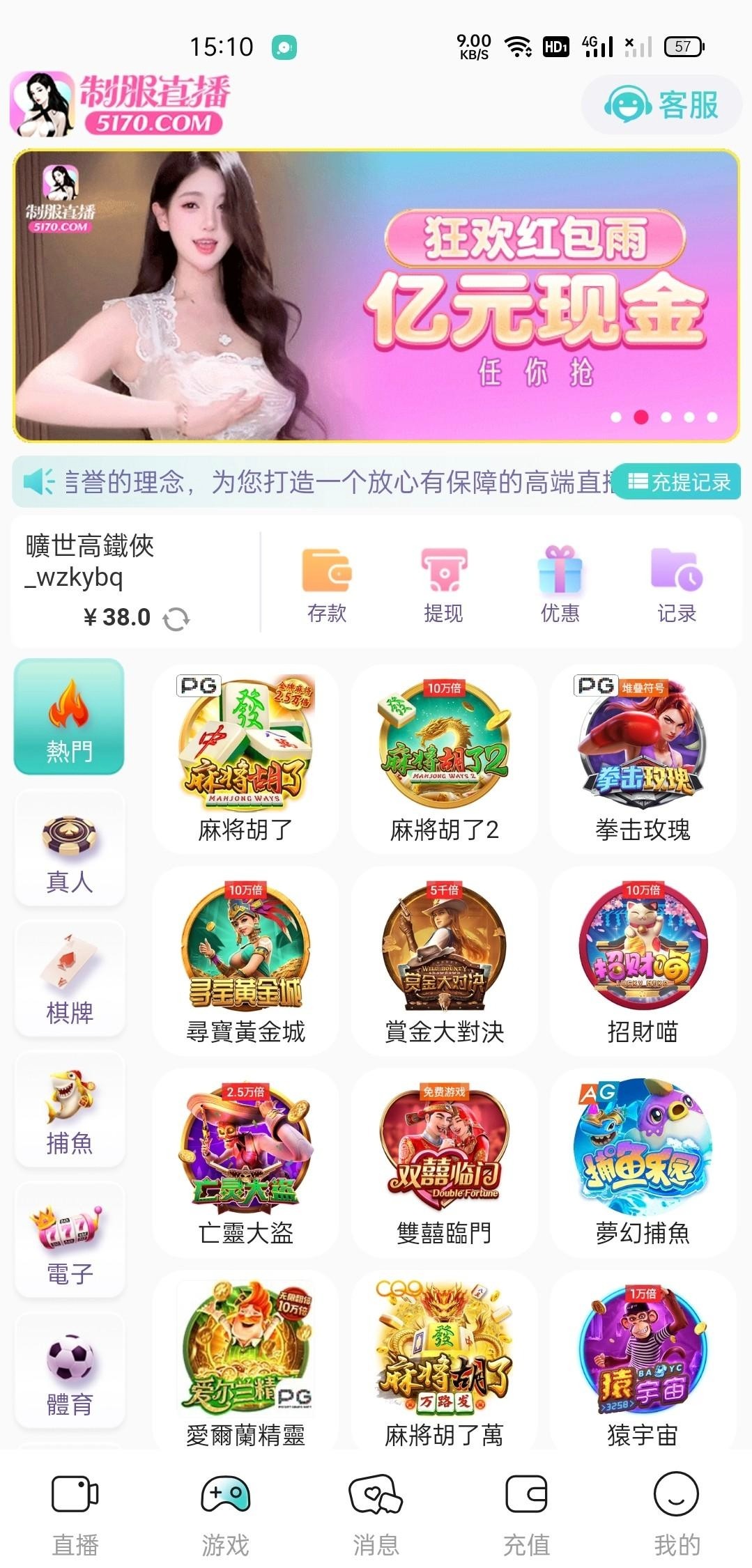Refresh the ¥38.0 balance

point(180,616)
